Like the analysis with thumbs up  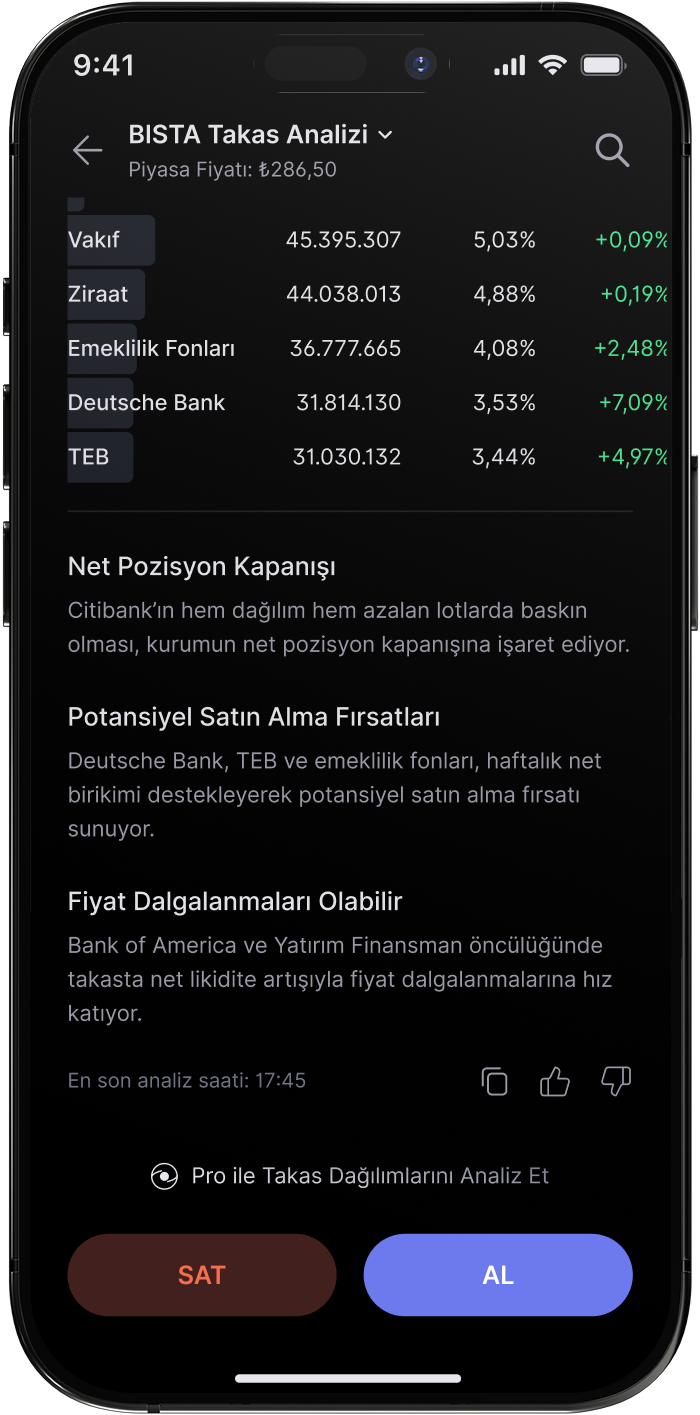pyautogui.click(x=554, y=1081)
